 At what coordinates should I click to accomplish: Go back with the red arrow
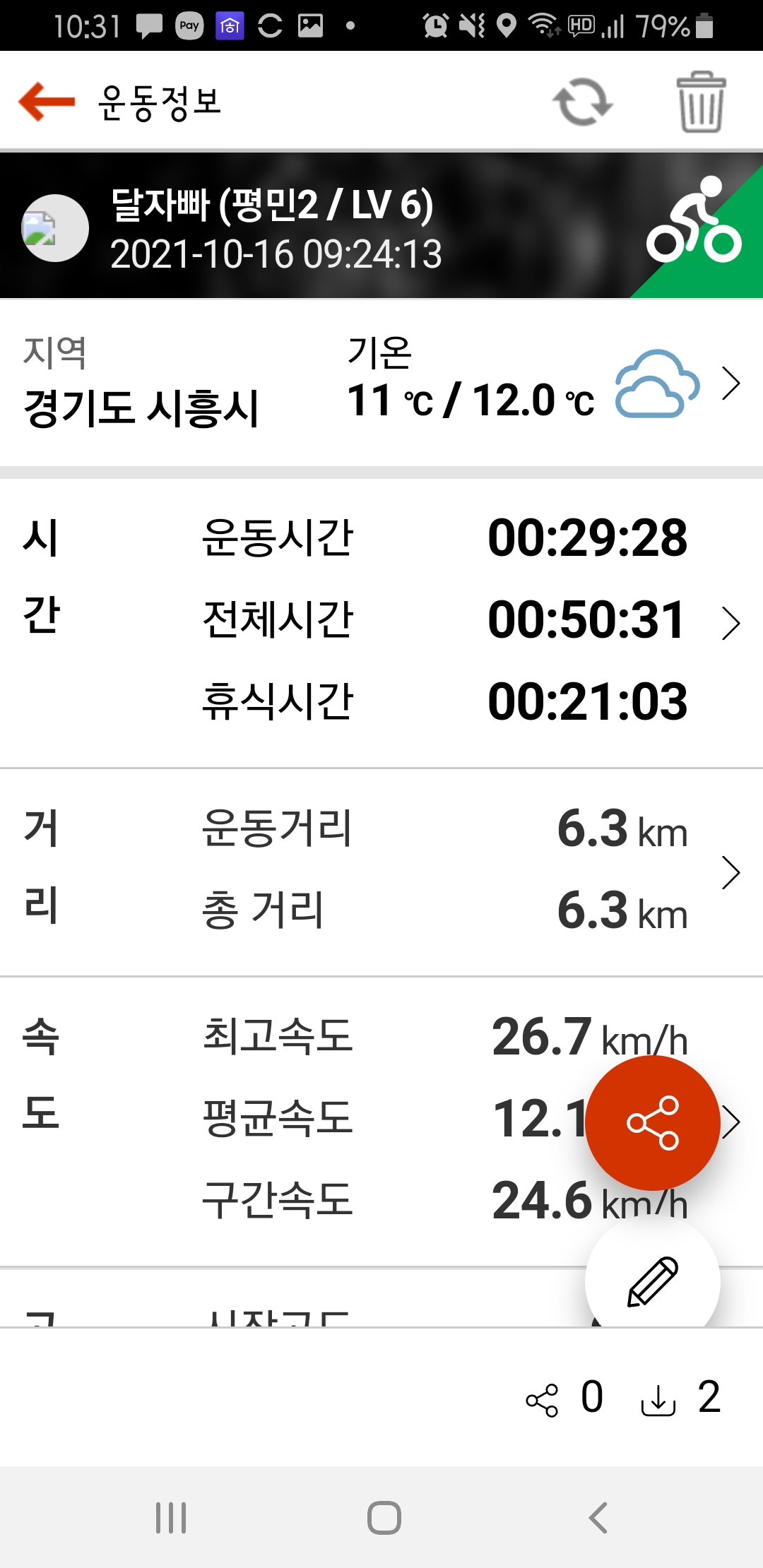[47, 102]
